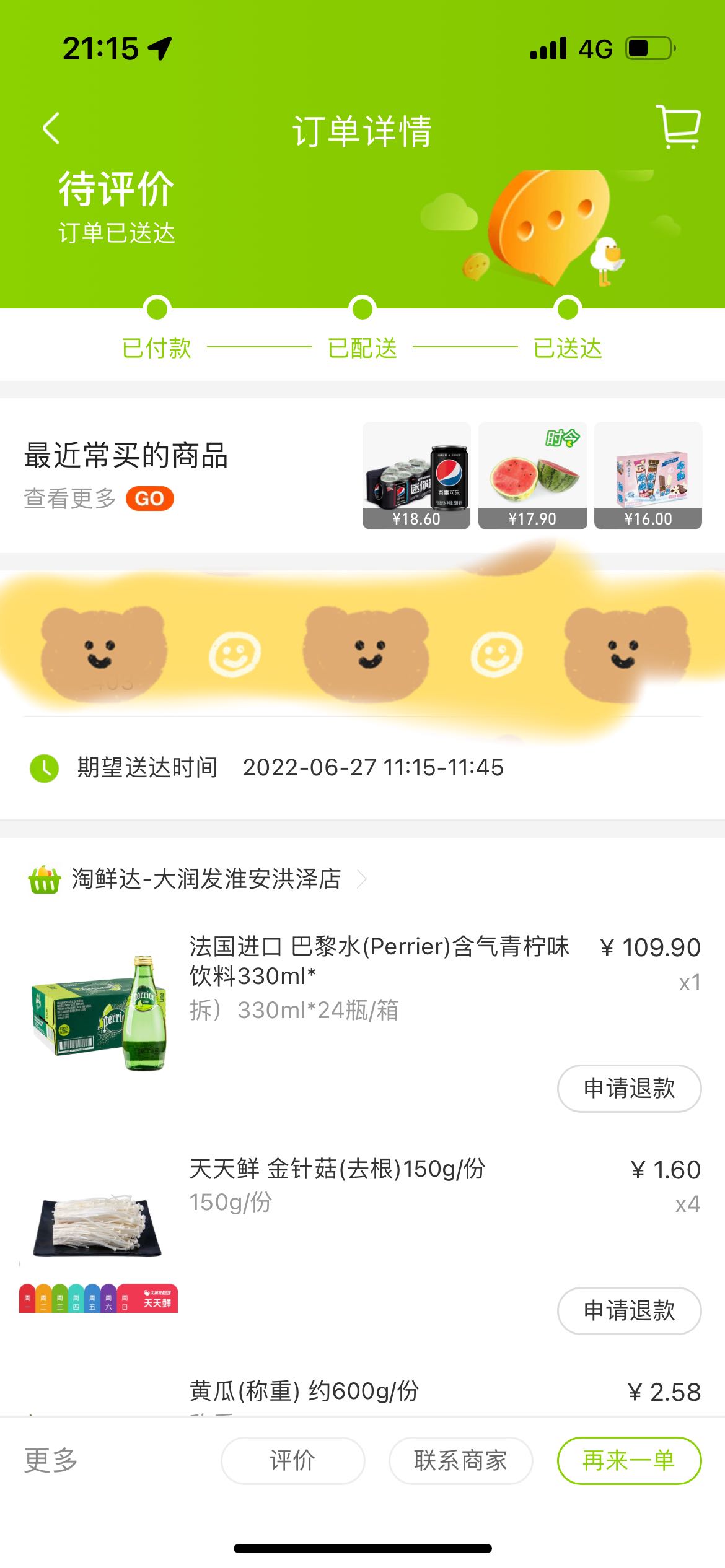Tap the orange GO button for frequent buys
This screenshot has height=1568, width=725.
click(x=149, y=499)
